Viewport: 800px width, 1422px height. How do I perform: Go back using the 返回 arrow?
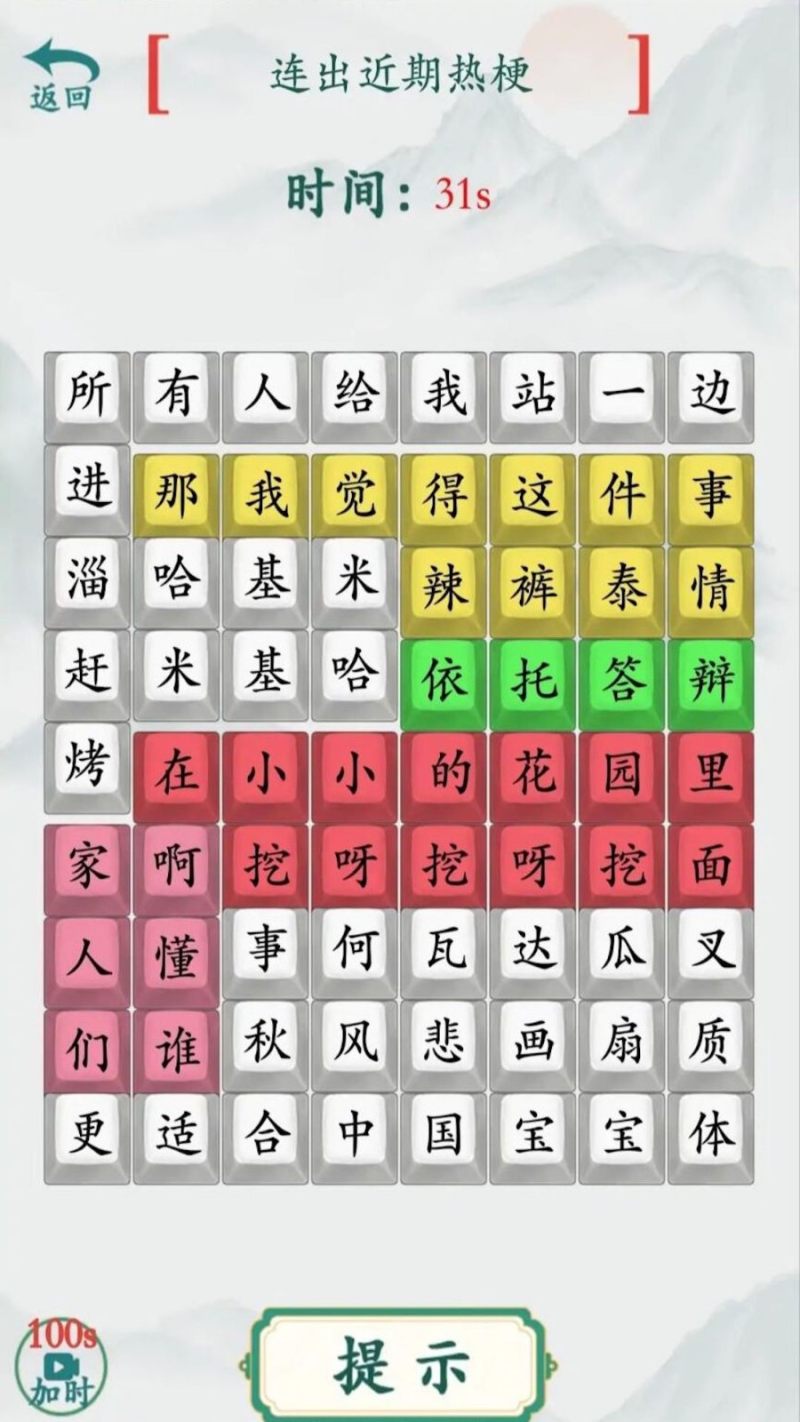pos(60,73)
